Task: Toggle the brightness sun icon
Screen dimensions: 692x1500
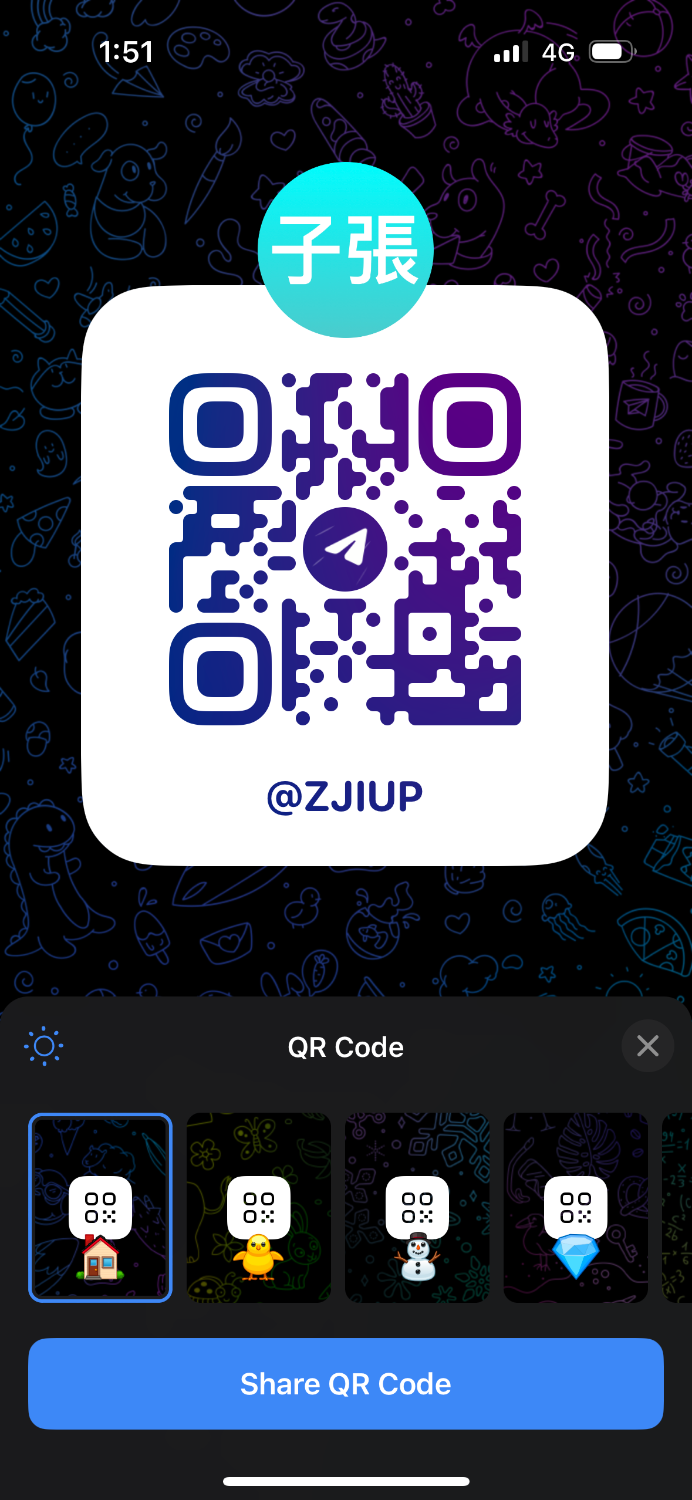Action: pos(44,1047)
